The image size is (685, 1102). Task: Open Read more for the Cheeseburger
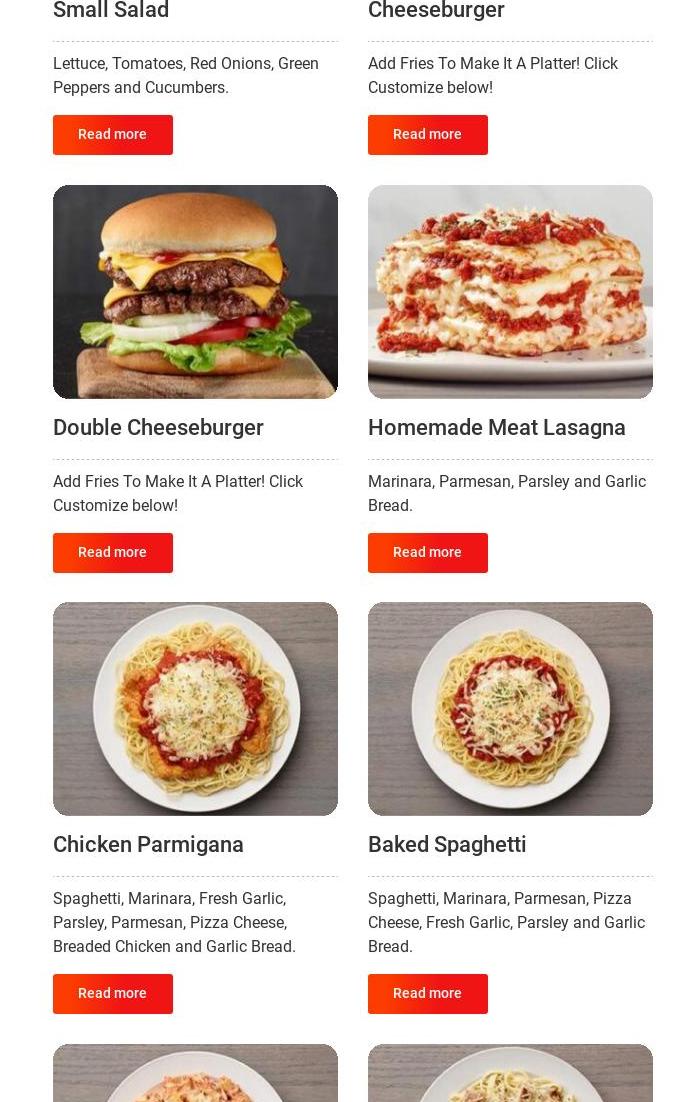[427, 135]
